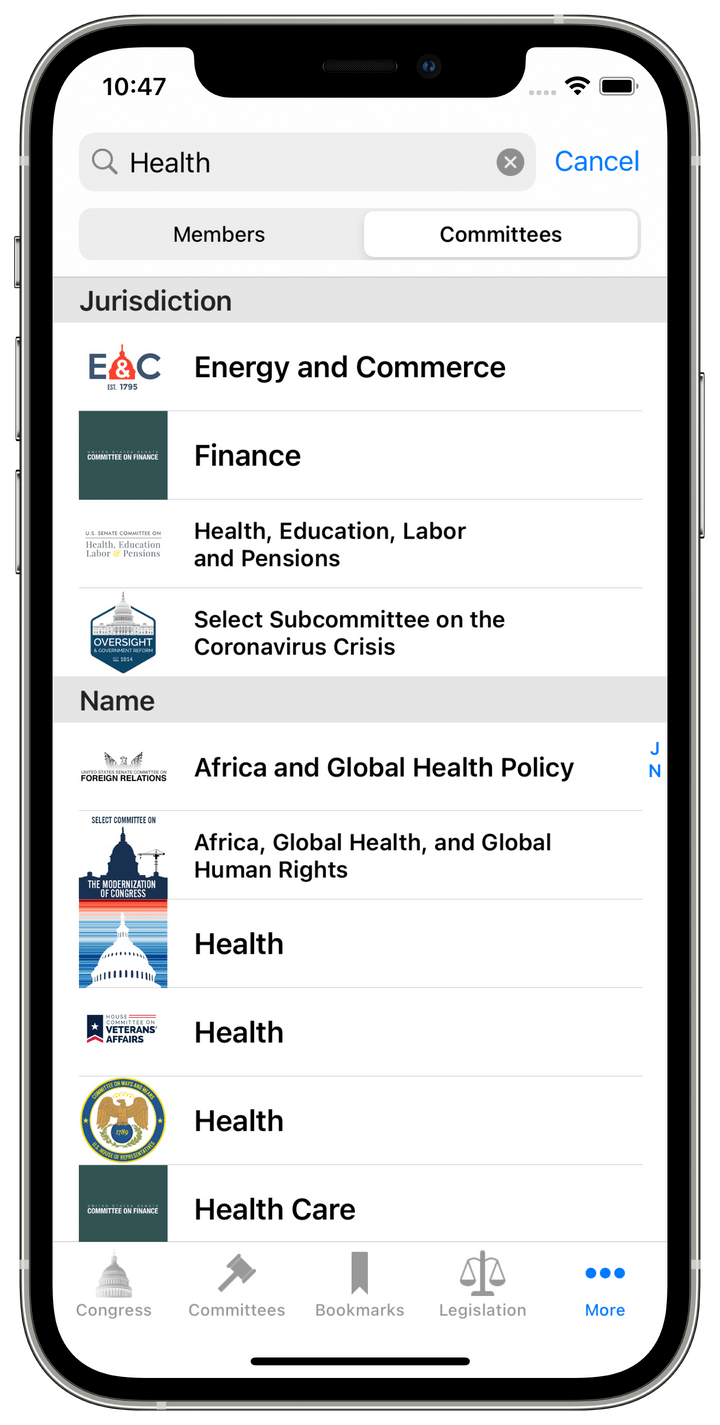Open Africa and Global Health Policy
The image size is (720, 1425).
pyautogui.click(x=384, y=768)
